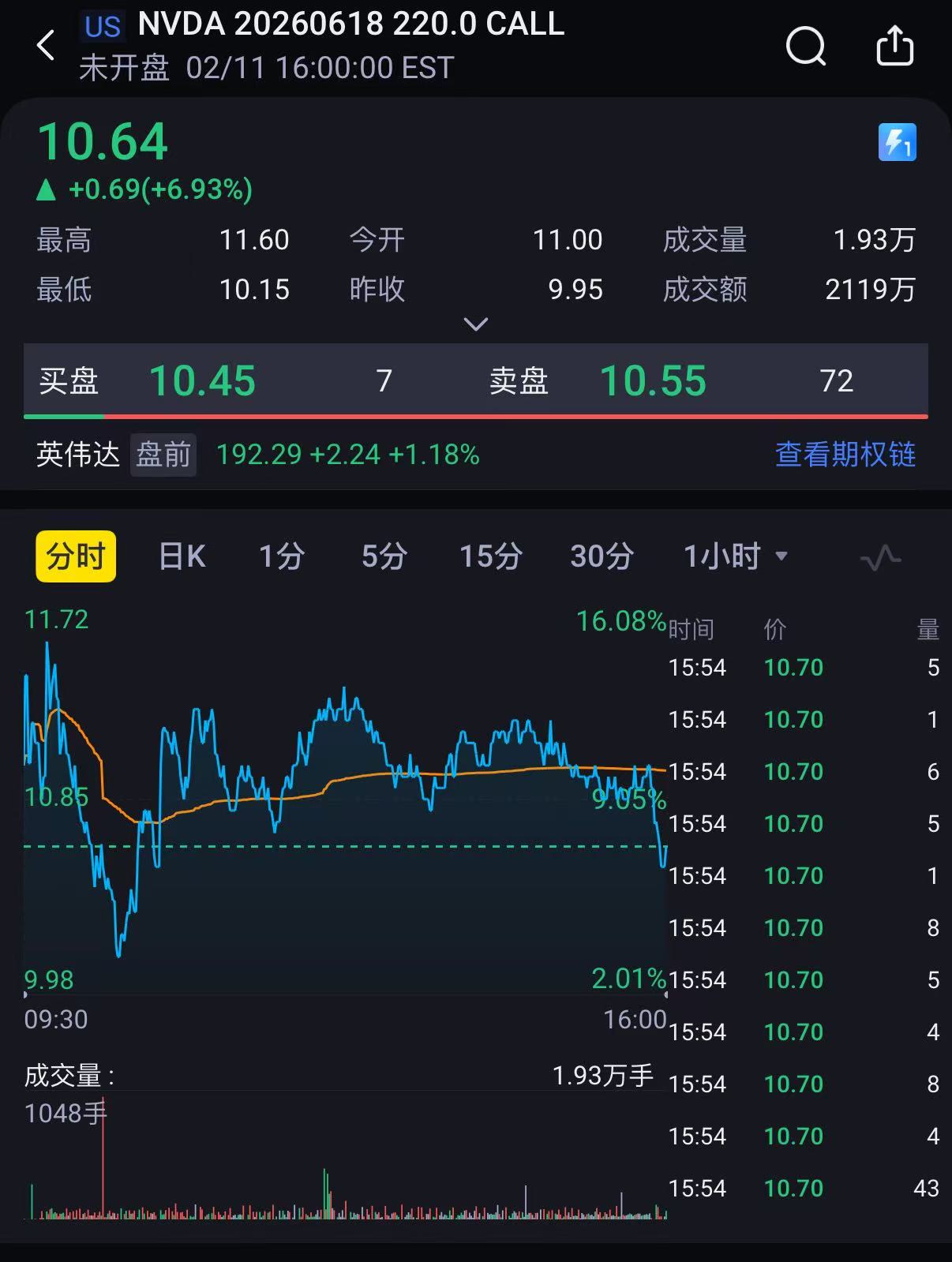The height and width of the screenshot is (1262, 952).
Task: Tap the 买盘 10.45 bid price
Action: tap(202, 381)
